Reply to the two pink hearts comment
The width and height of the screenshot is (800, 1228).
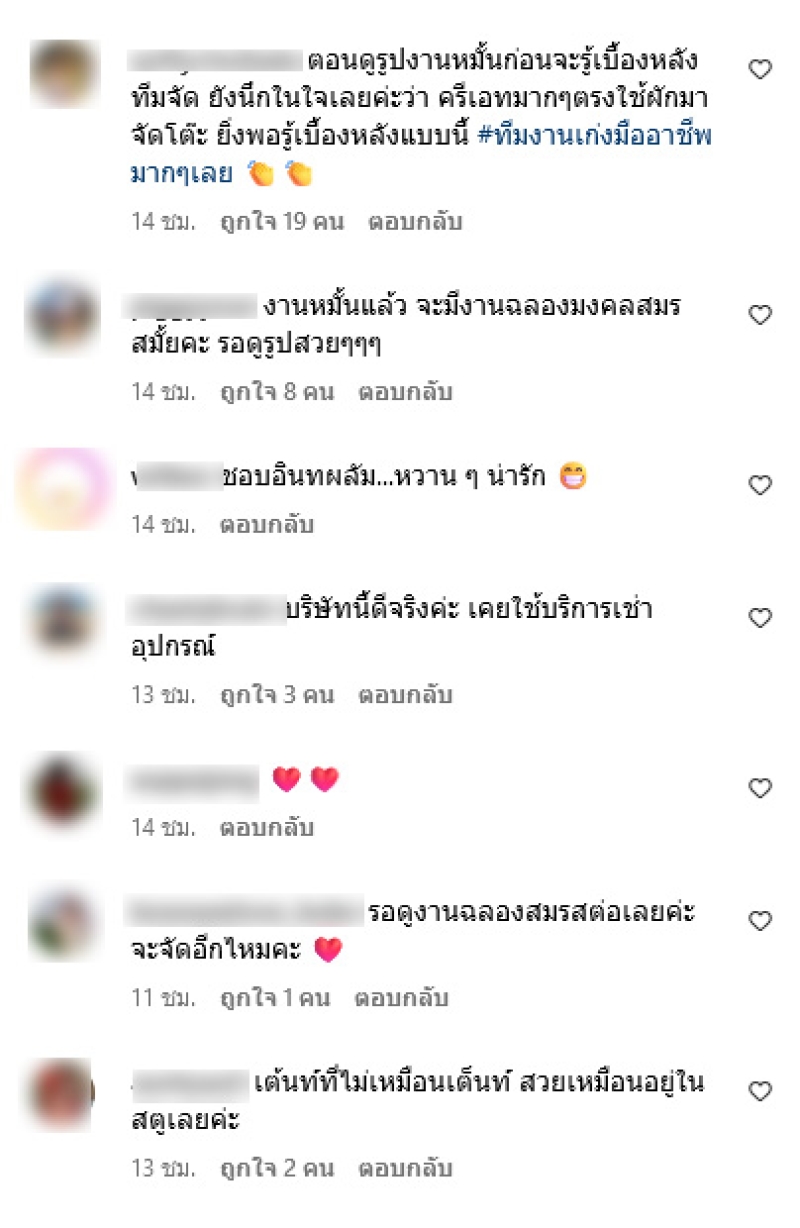coord(266,827)
